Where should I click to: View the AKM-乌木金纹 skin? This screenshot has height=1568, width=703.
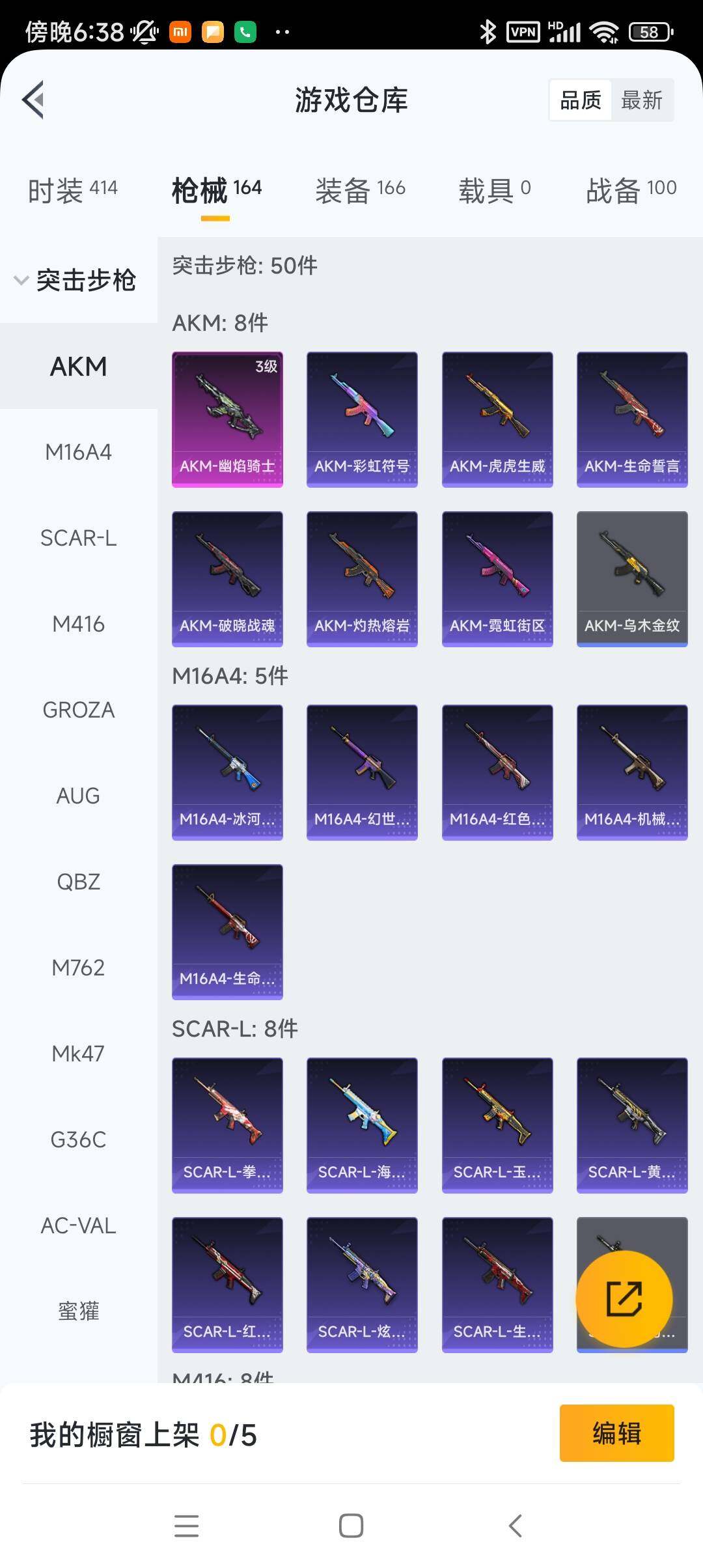(632, 578)
